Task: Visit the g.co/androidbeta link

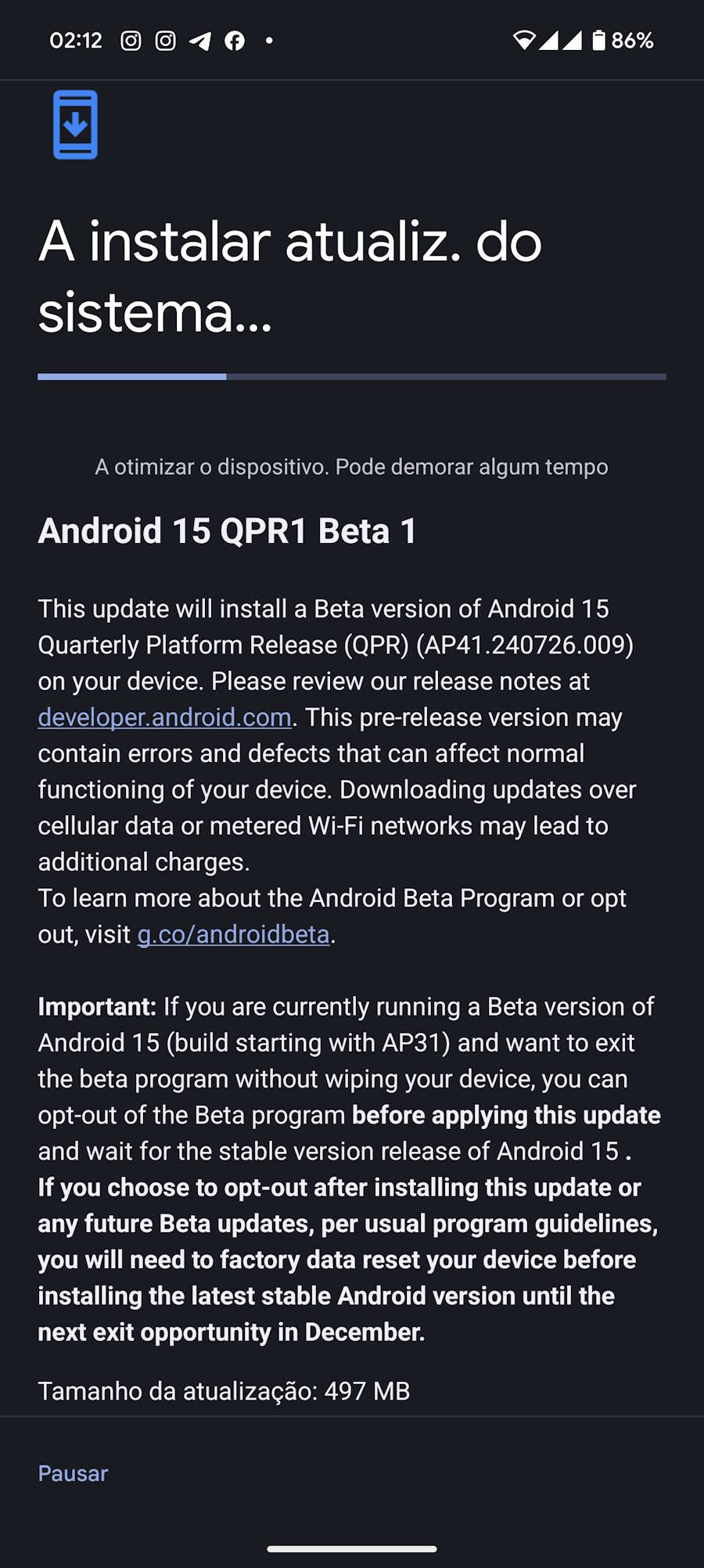Action: click(233, 934)
